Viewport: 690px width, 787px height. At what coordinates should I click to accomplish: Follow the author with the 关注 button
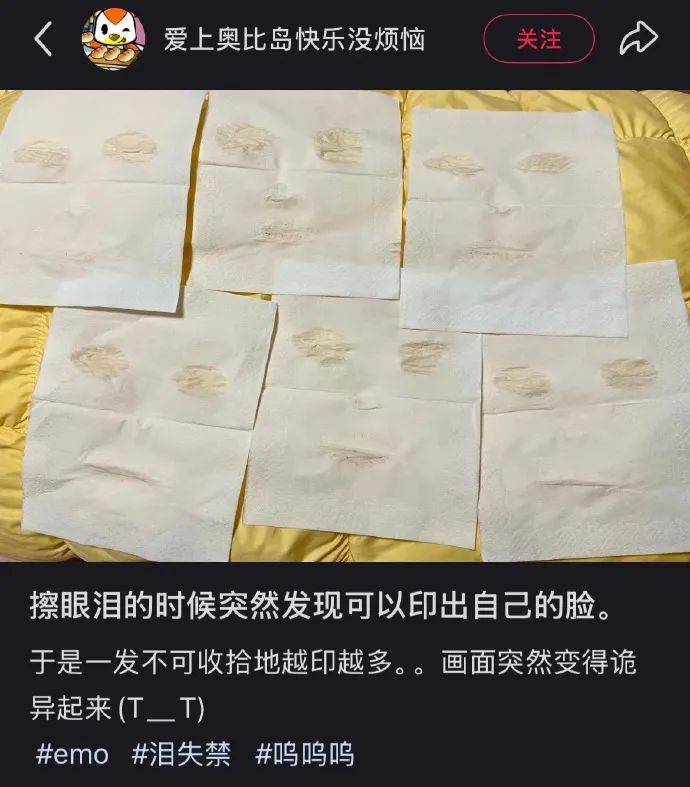(x=539, y=39)
